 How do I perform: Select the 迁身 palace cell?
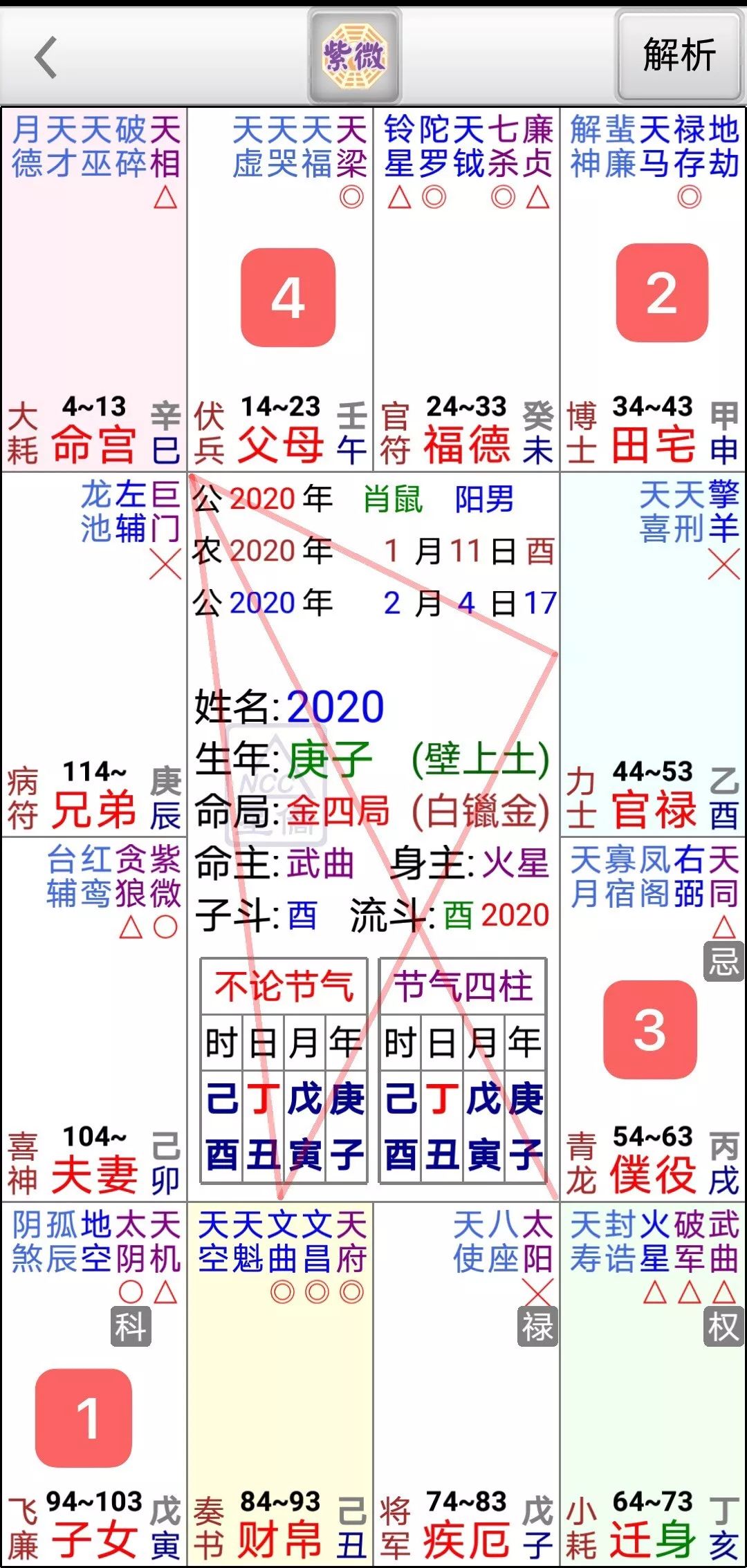pos(653,1384)
